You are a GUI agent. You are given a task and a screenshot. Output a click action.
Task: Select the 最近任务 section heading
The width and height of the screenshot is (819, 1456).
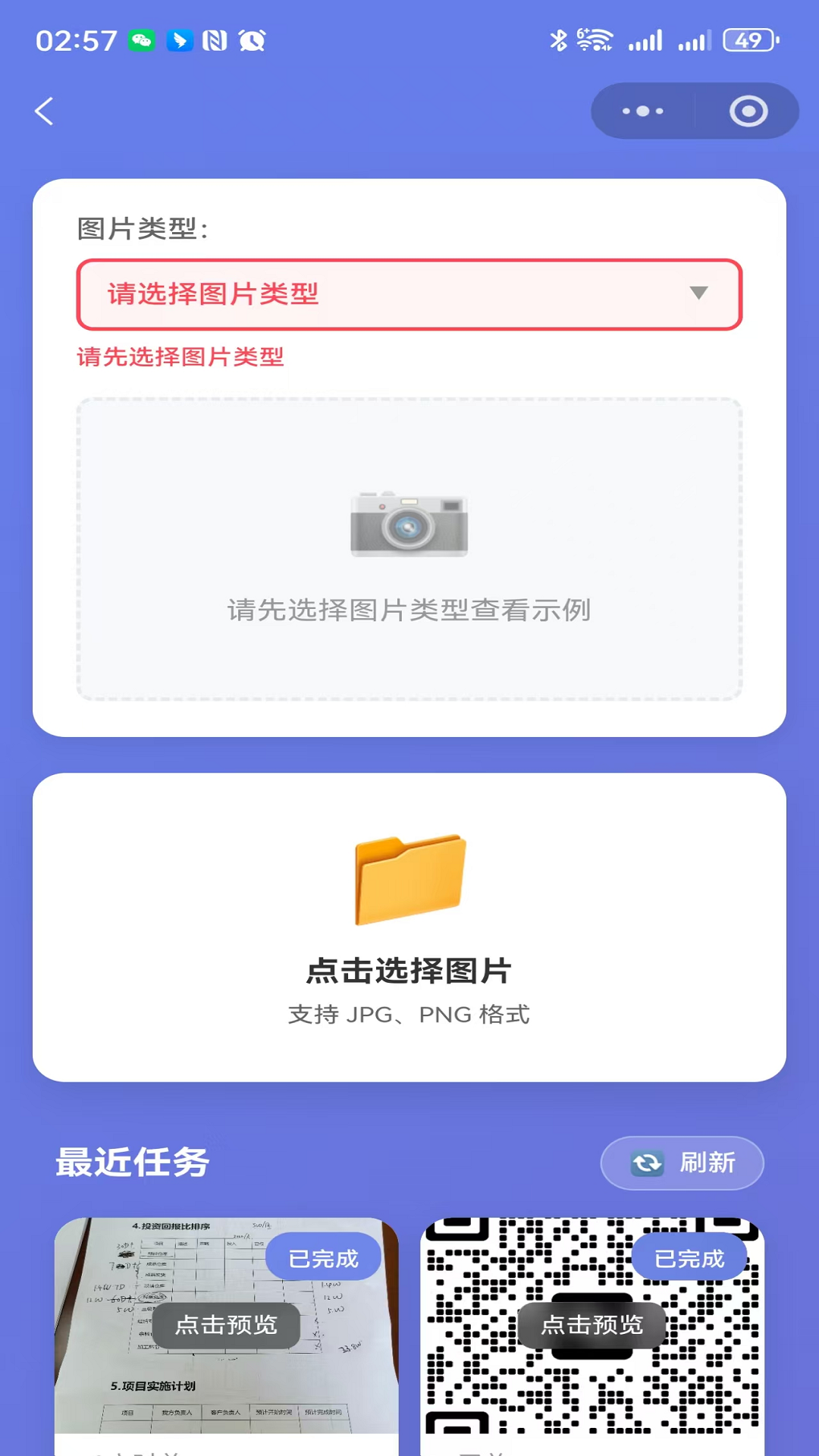pos(132,1163)
